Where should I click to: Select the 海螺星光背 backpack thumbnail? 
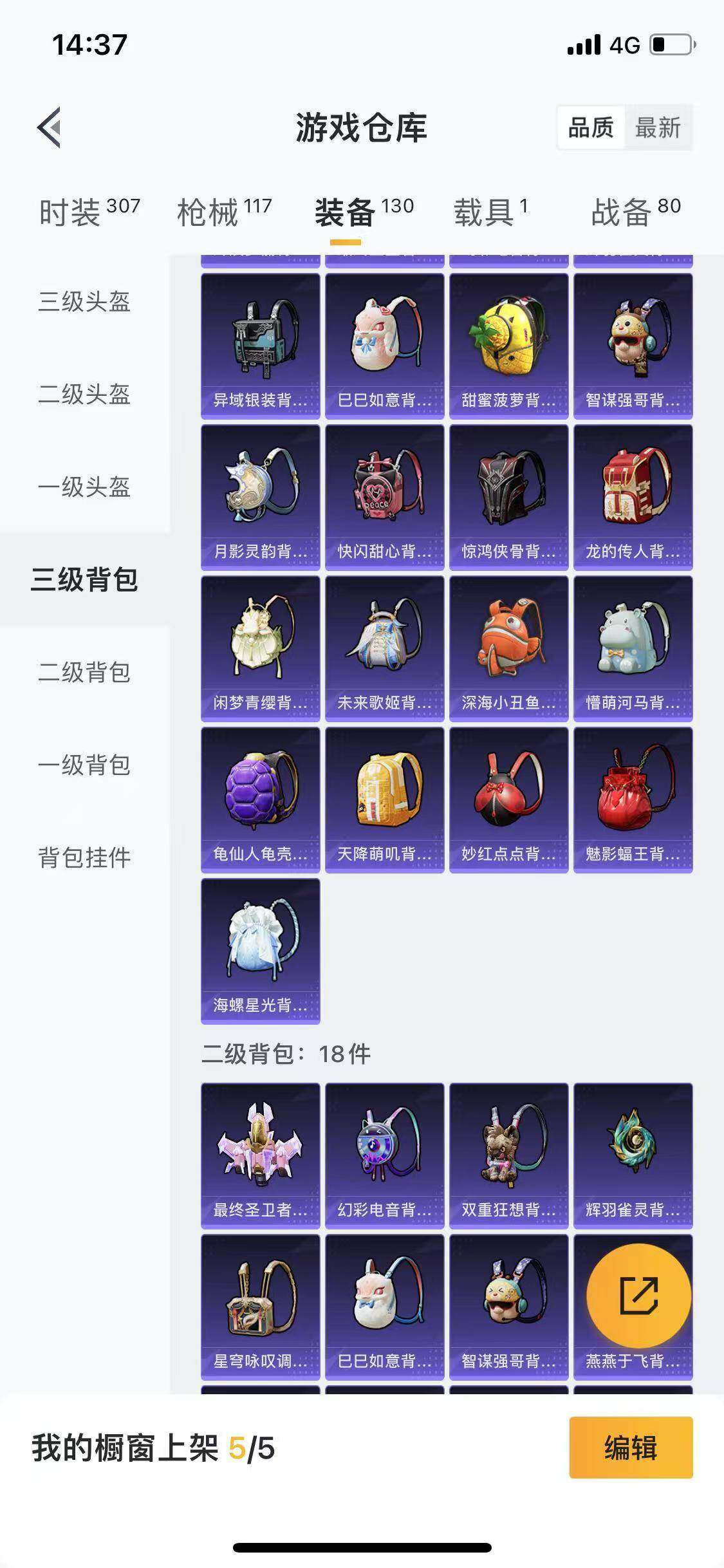(x=260, y=951)
